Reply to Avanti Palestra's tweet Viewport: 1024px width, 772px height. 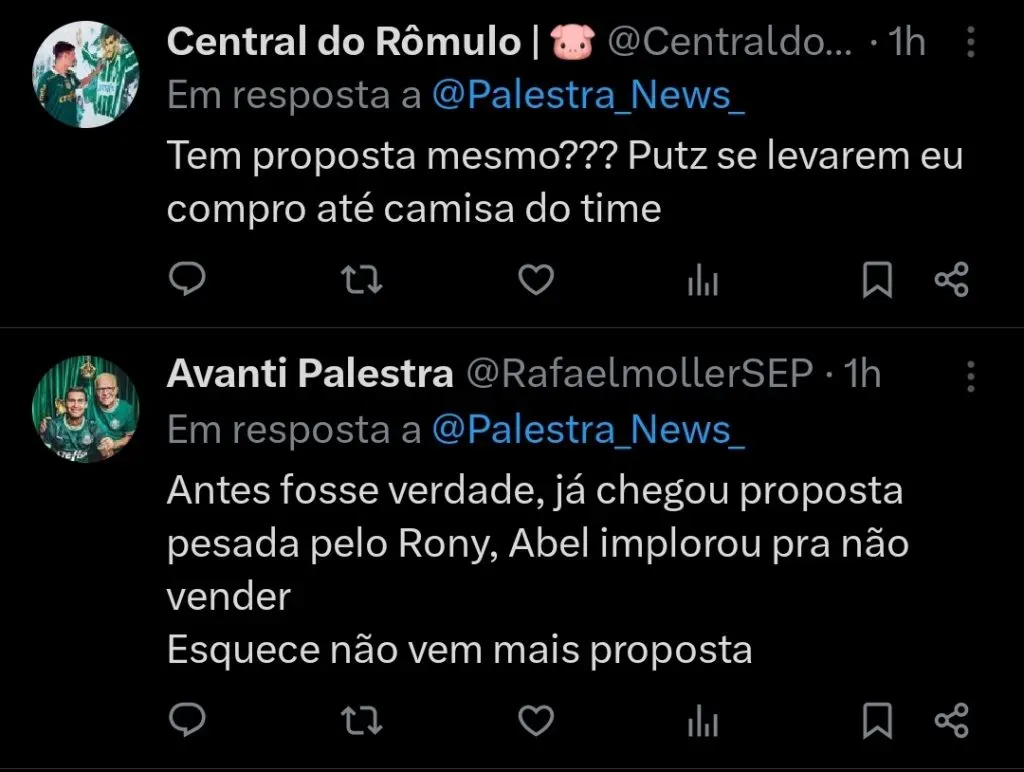(186, 720)
